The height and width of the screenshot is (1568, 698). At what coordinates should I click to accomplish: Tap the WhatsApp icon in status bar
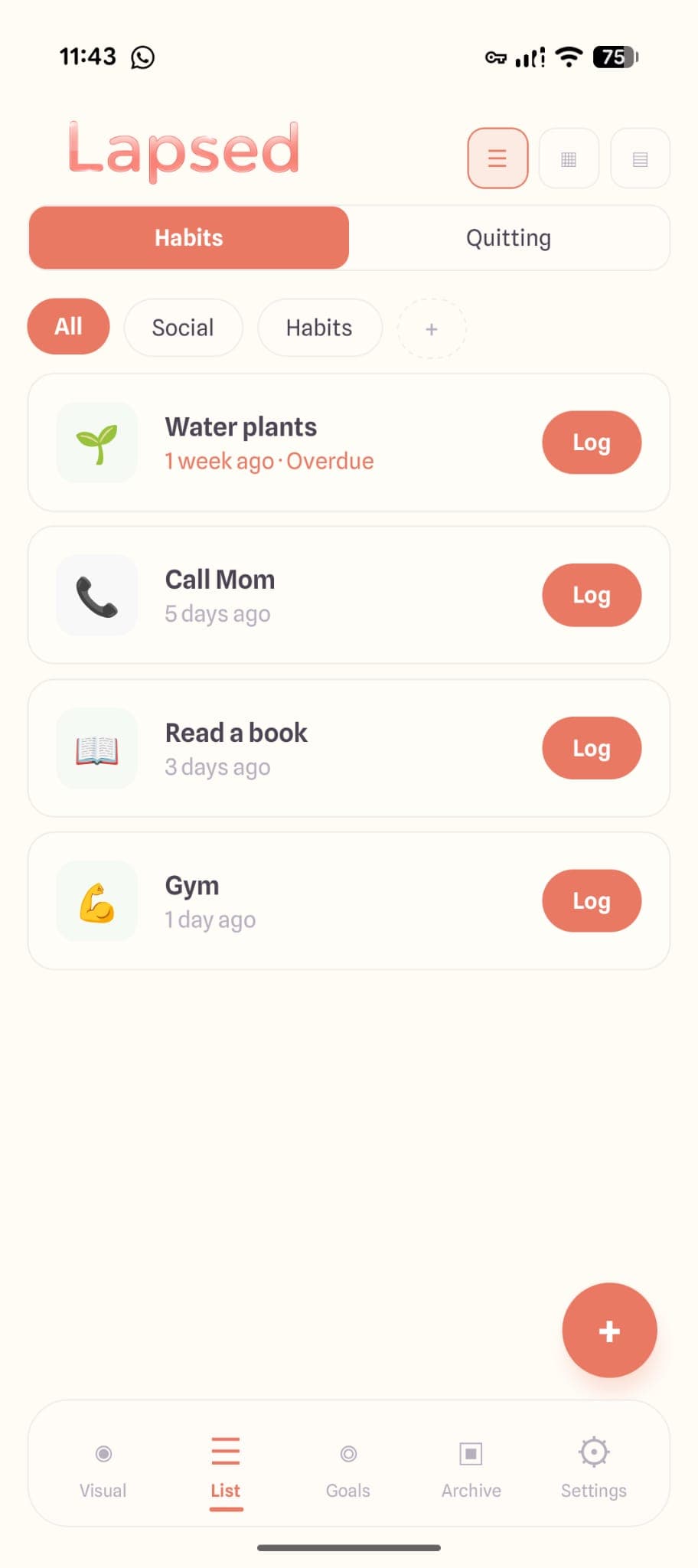coord(143,57)
